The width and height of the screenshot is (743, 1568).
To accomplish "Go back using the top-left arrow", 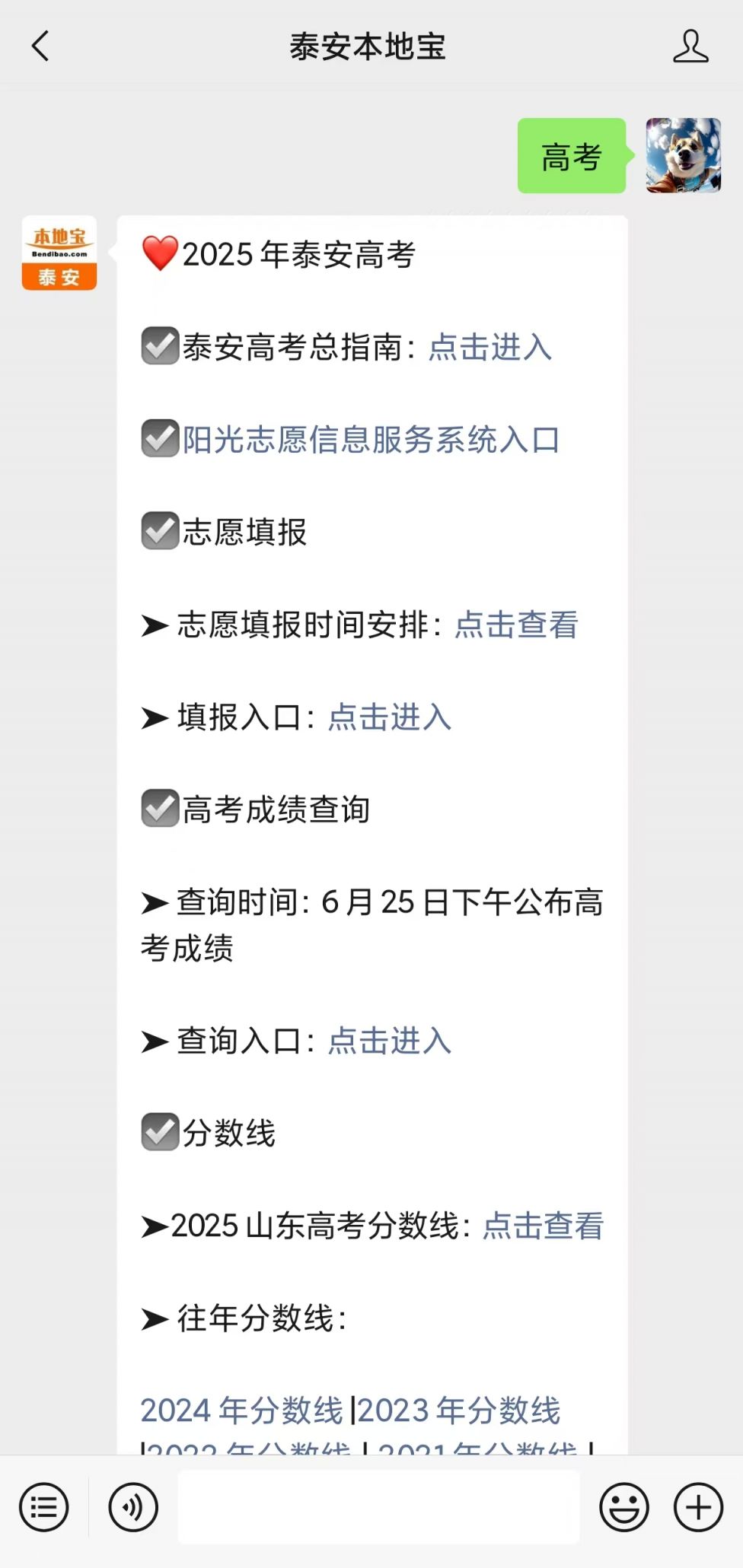I will [40, 46].
